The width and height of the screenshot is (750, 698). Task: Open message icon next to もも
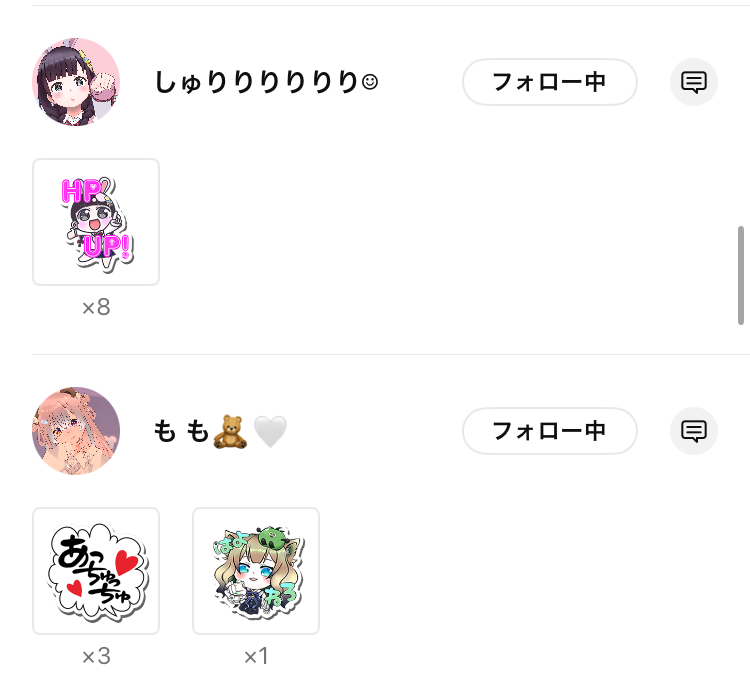point(694,431)
